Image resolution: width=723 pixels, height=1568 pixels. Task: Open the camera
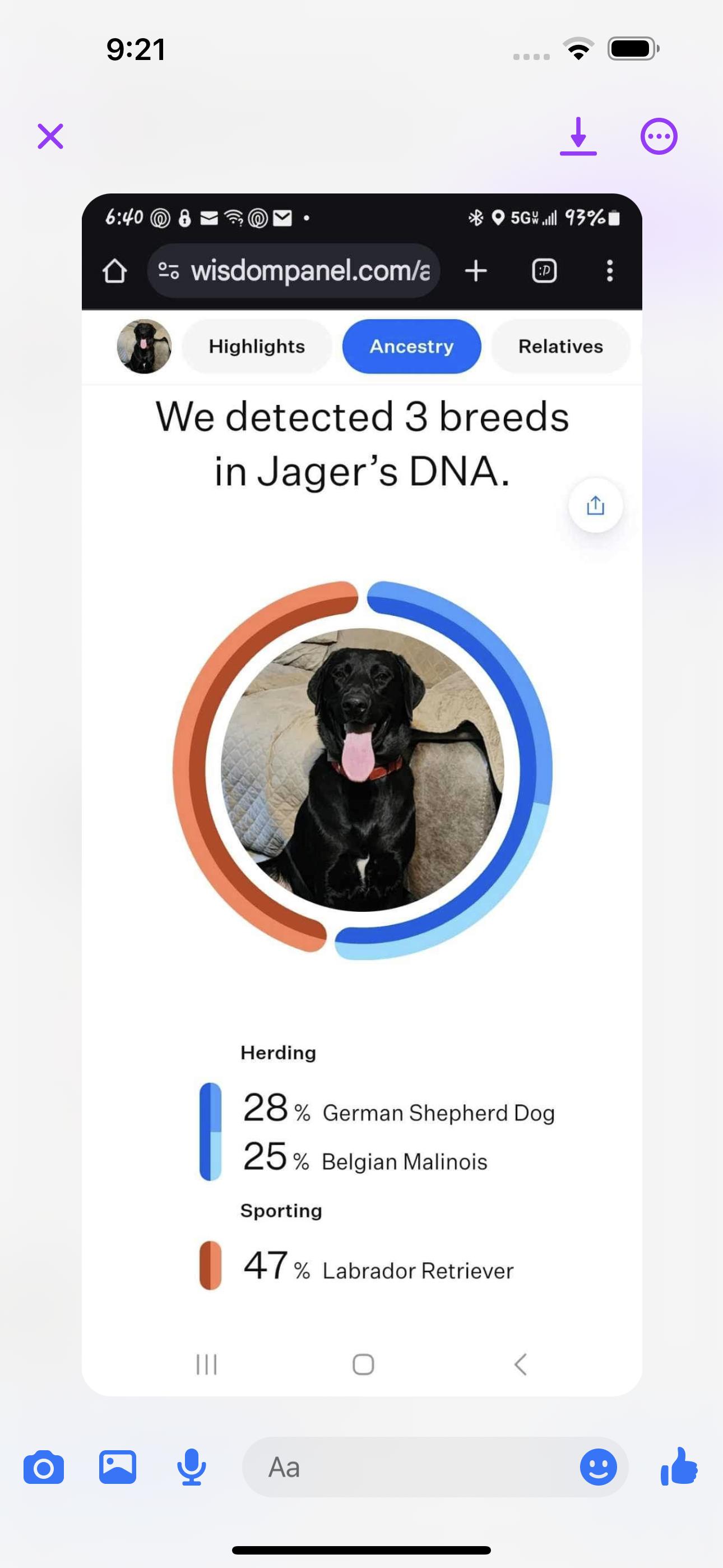pyautogui.click(x=44, y=1468)
